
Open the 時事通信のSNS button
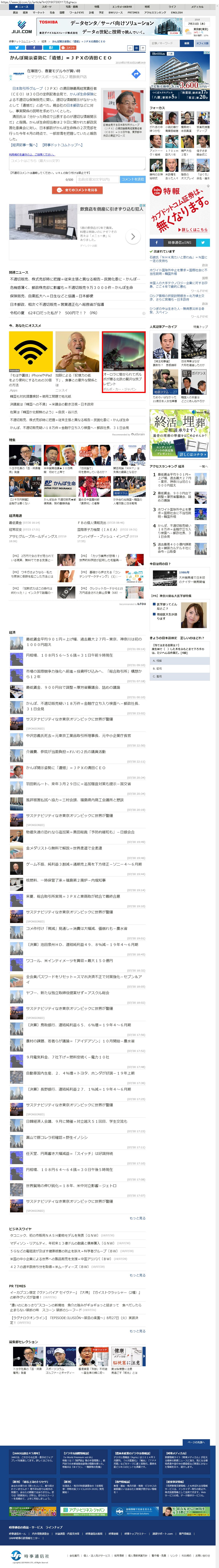179,242
